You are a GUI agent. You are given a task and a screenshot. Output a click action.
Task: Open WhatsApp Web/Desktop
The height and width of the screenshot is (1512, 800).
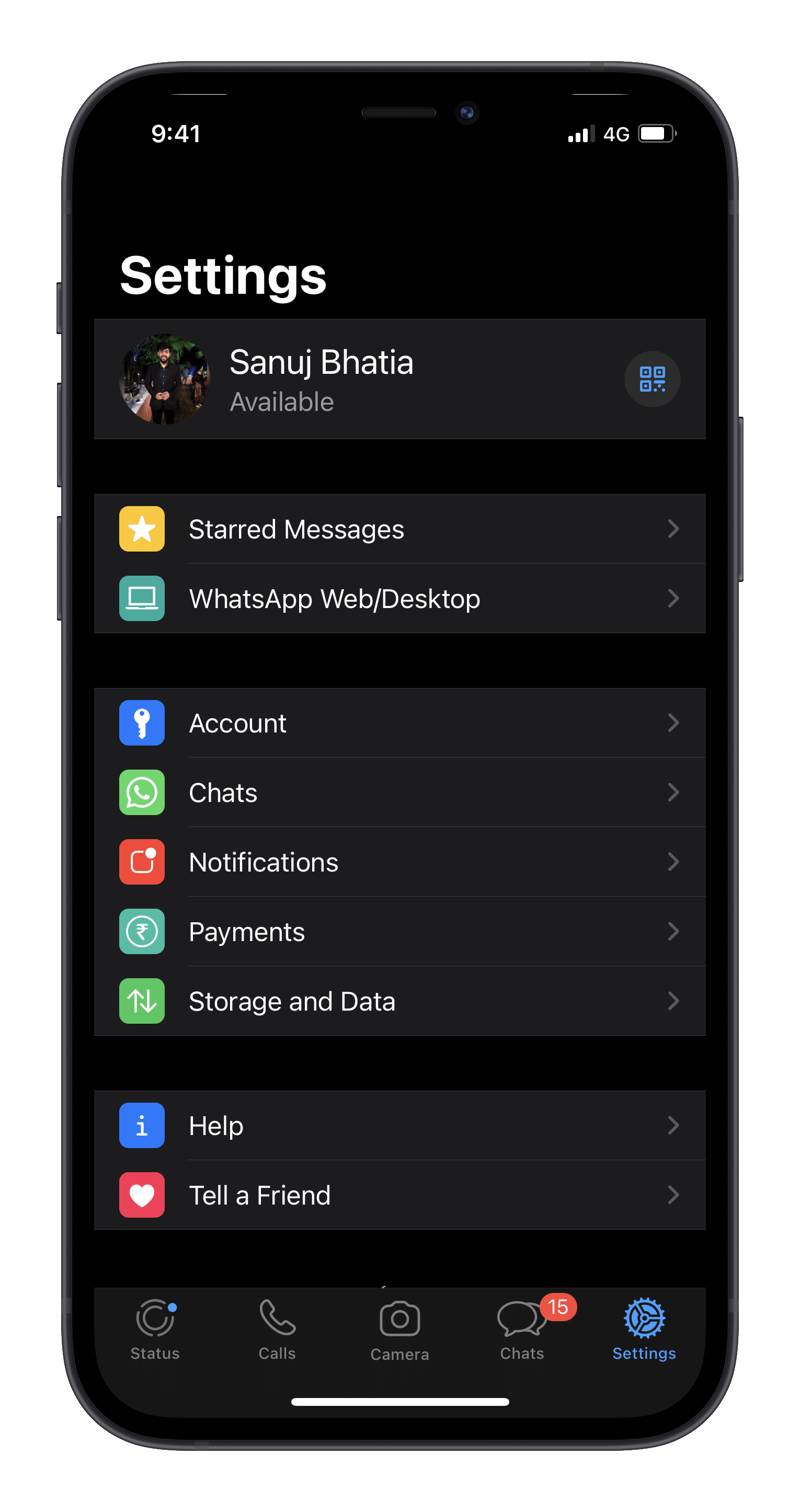coord(399,599)
